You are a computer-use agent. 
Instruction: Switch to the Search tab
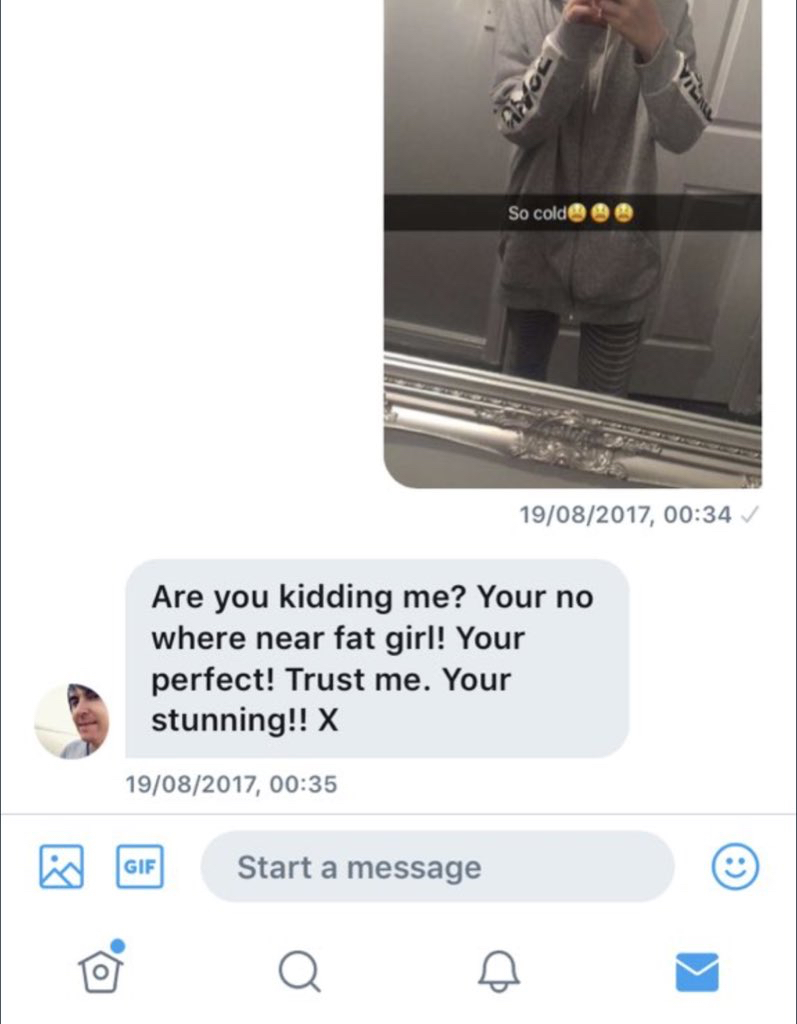point(299,970)
